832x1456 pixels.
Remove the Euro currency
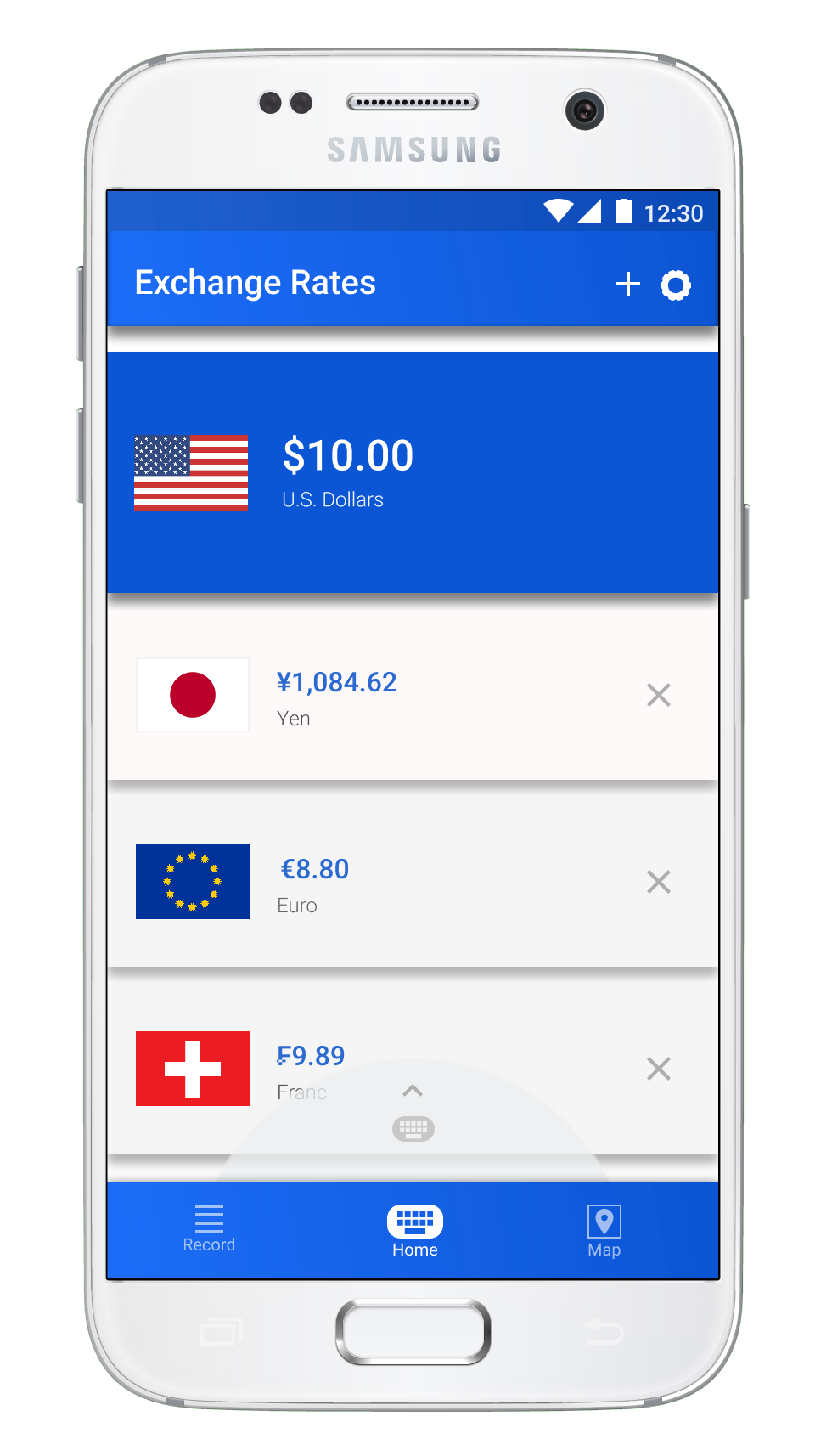(x=658, y=882)
